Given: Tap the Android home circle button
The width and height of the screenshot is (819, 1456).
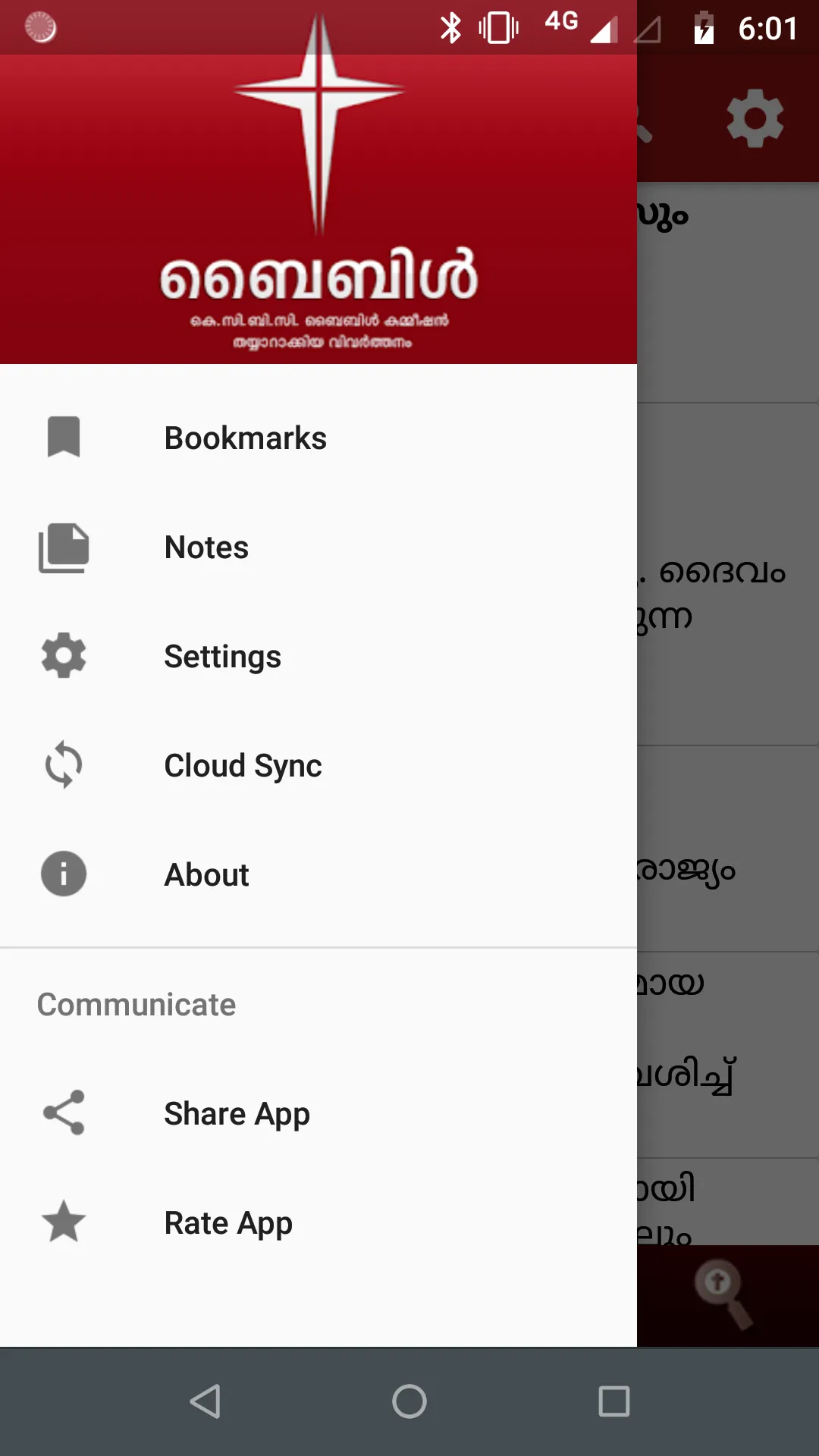Looking at the screenshot, I should [409, 1401].
